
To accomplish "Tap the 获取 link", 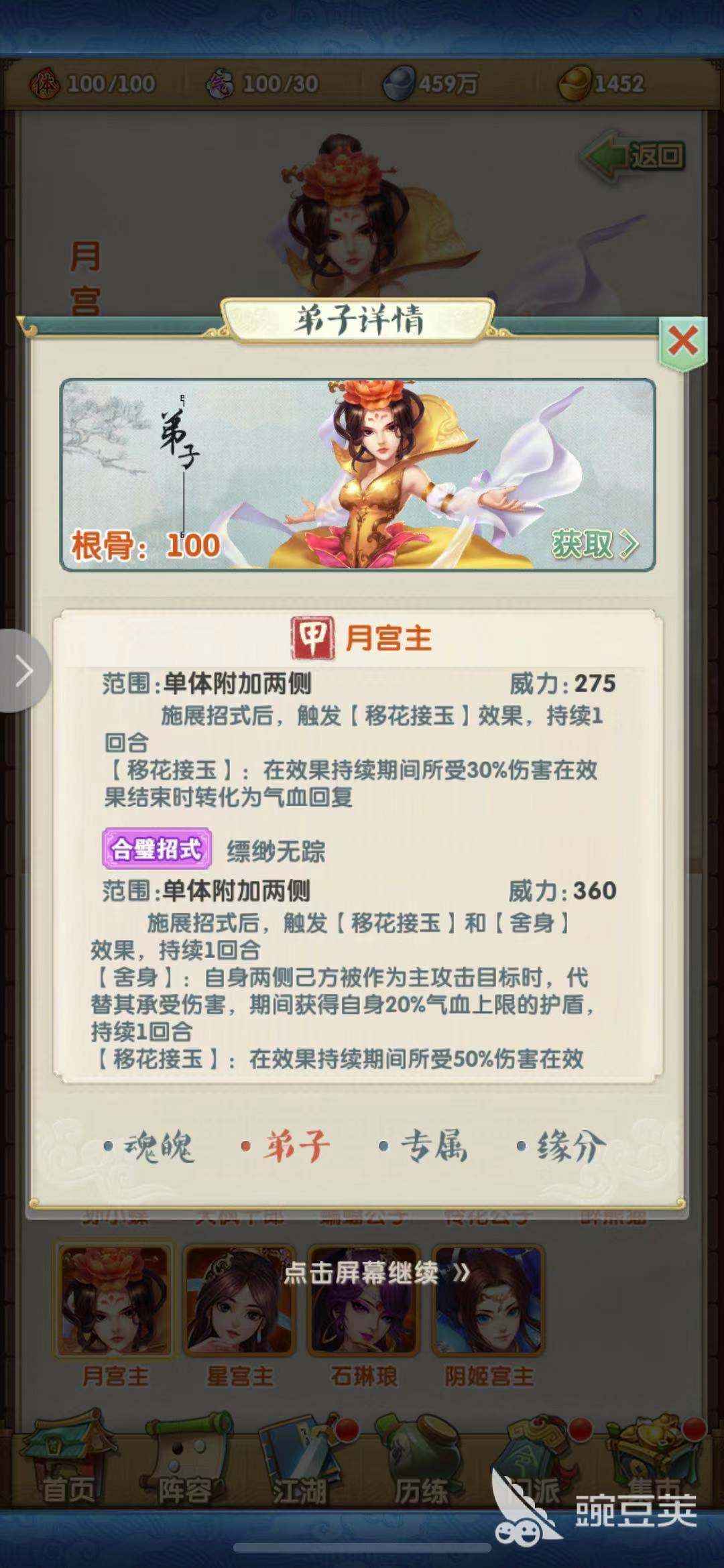I will 594,544.
